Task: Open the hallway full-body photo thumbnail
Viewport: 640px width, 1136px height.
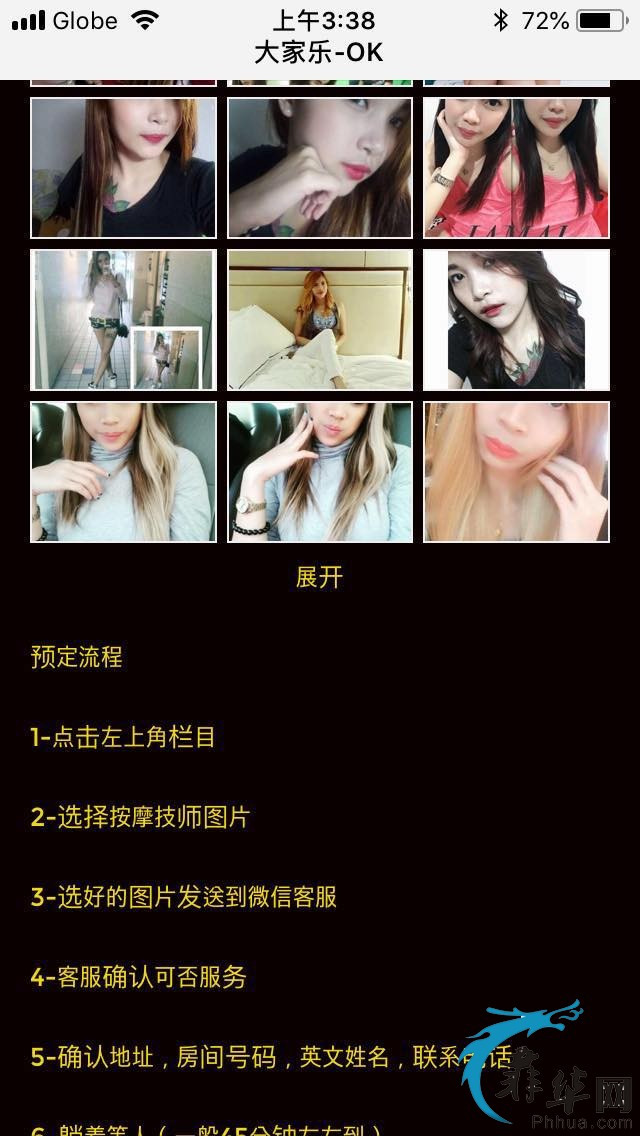Action: (x=123, y=320)
